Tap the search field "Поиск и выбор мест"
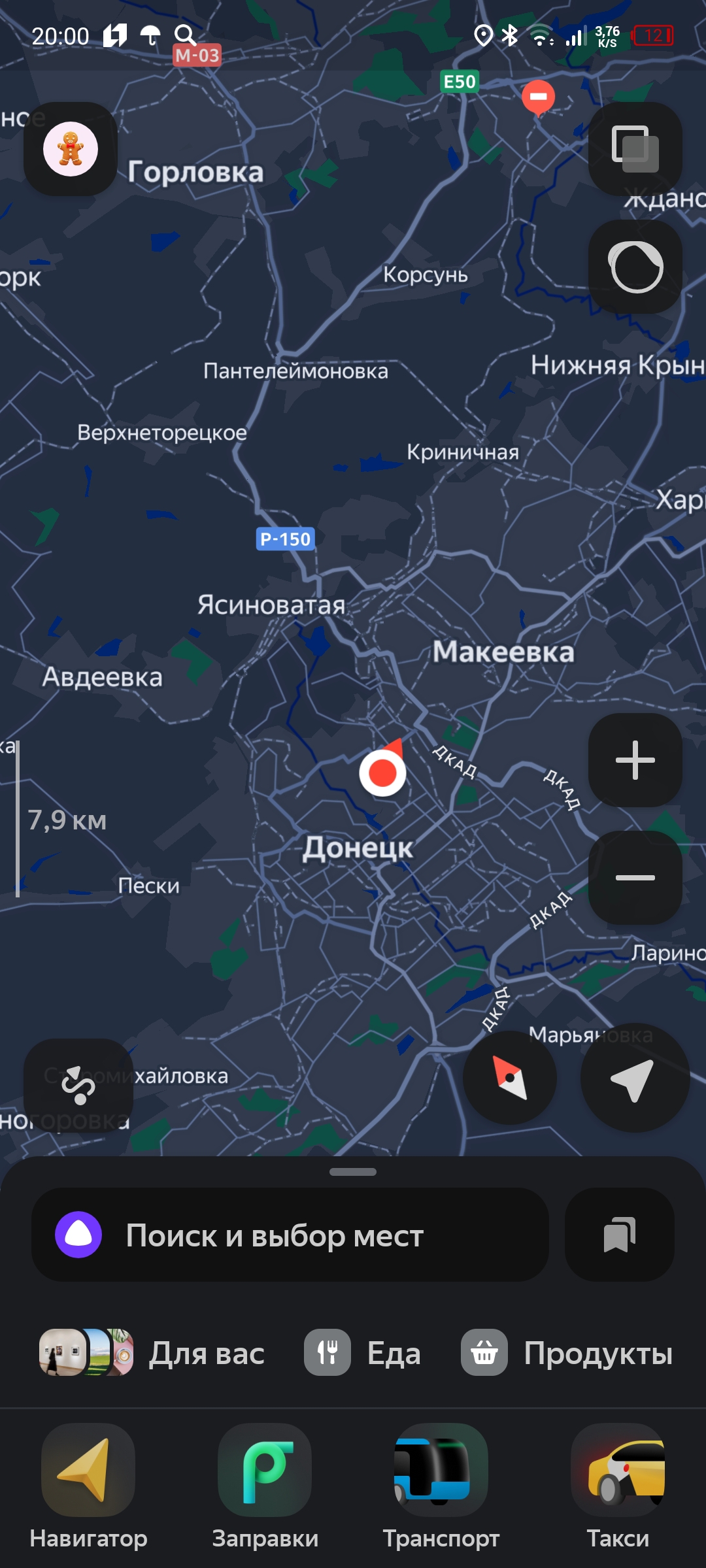706x1568 pixels. (x=290, y=1235)
